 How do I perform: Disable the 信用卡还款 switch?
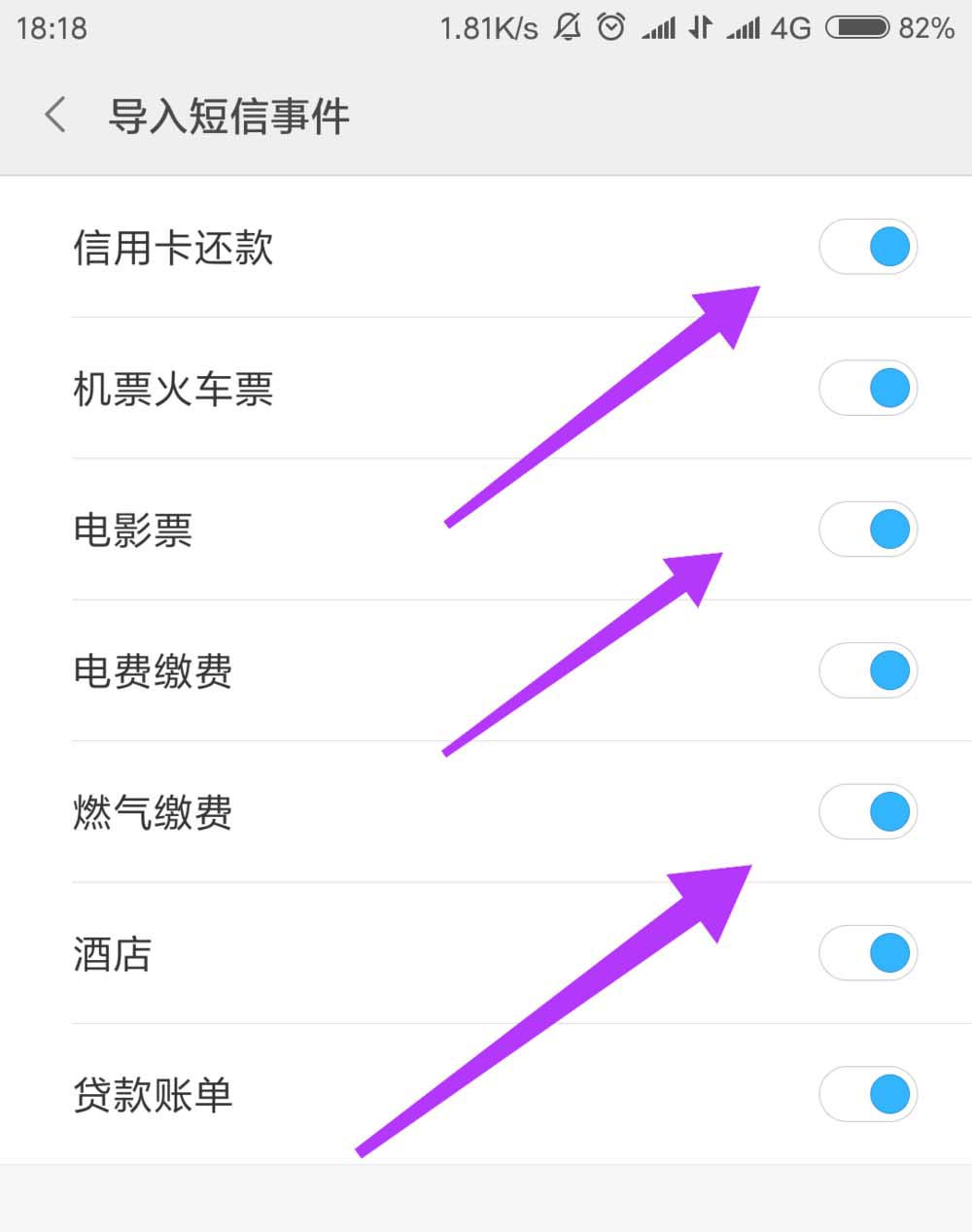868,247
